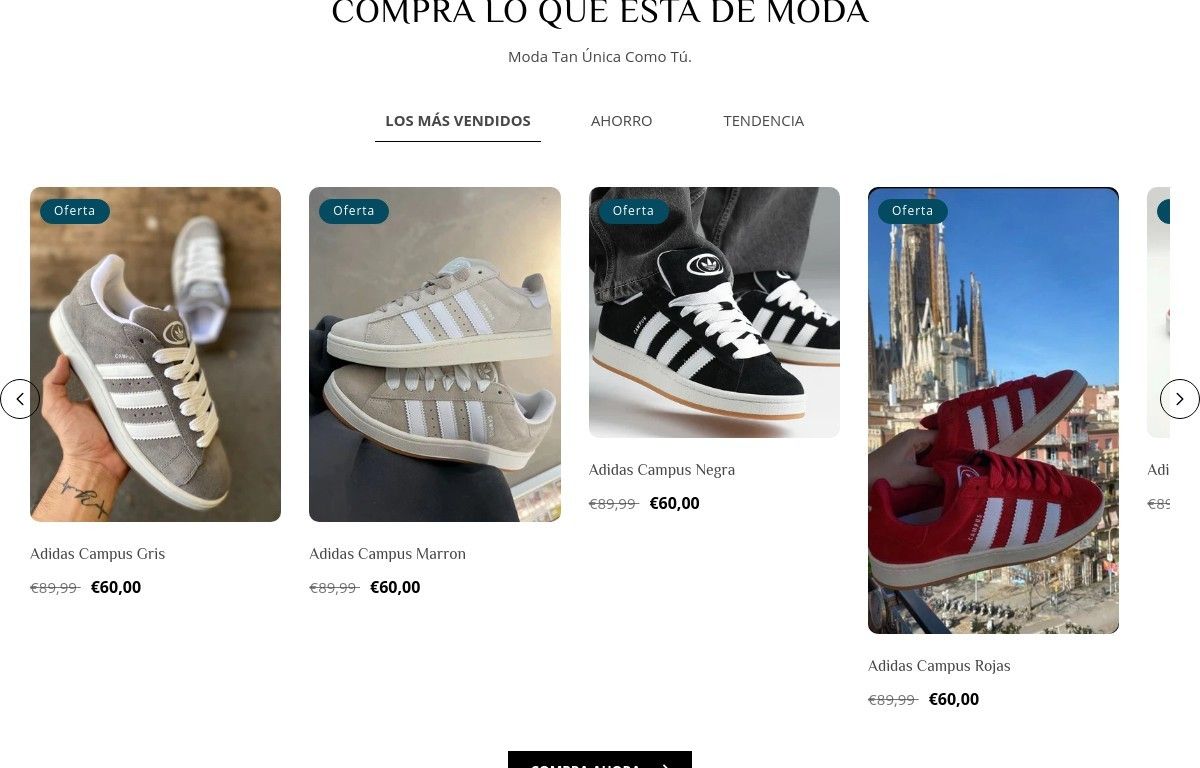The height and width of the screenshot is (768, 1200).
Task: Open the Adidas Campus Marron product image
Action: pos(434,354)
